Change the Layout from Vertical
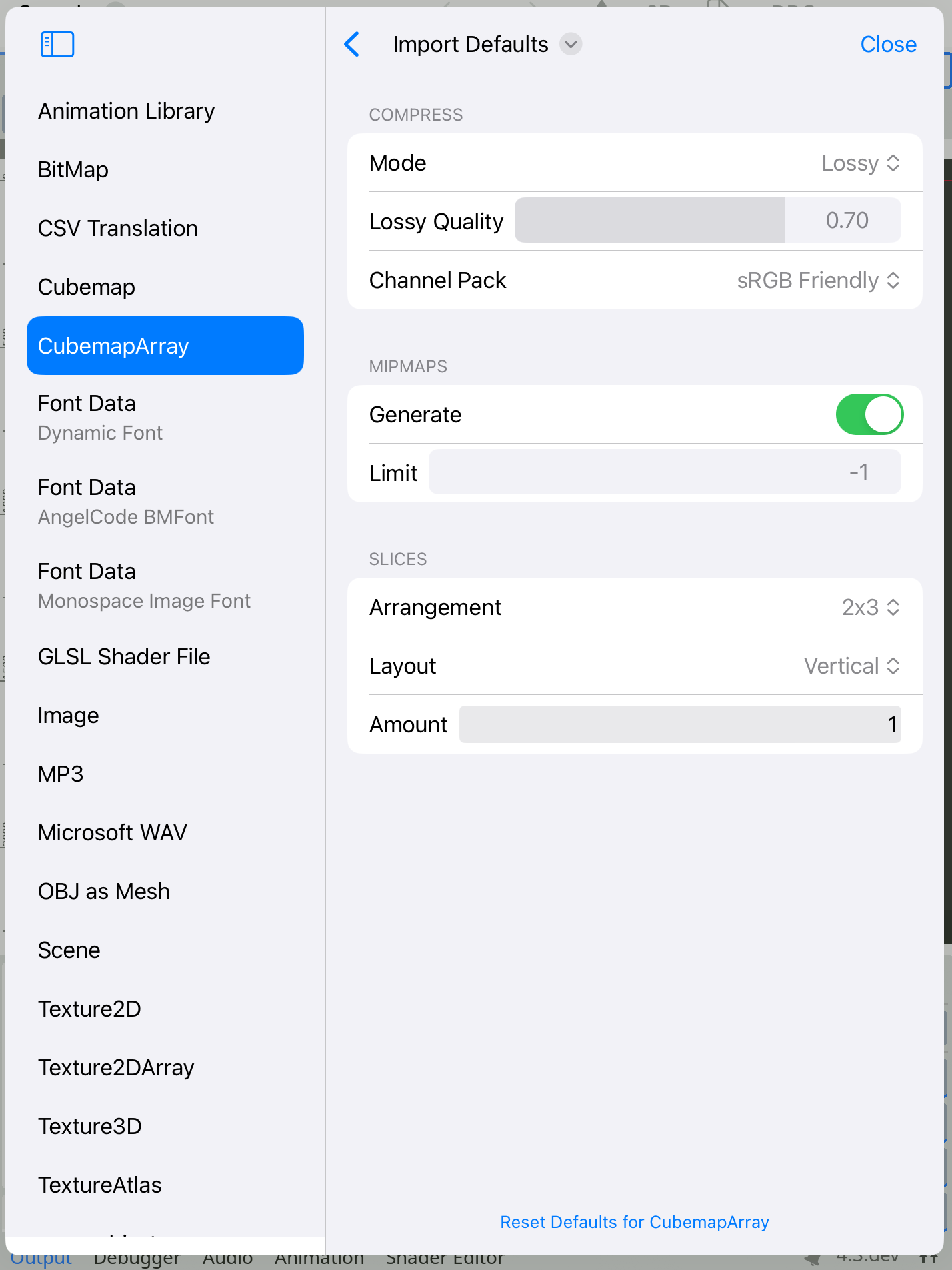This screenshot has height=1270, width=952. pos(851,666)
